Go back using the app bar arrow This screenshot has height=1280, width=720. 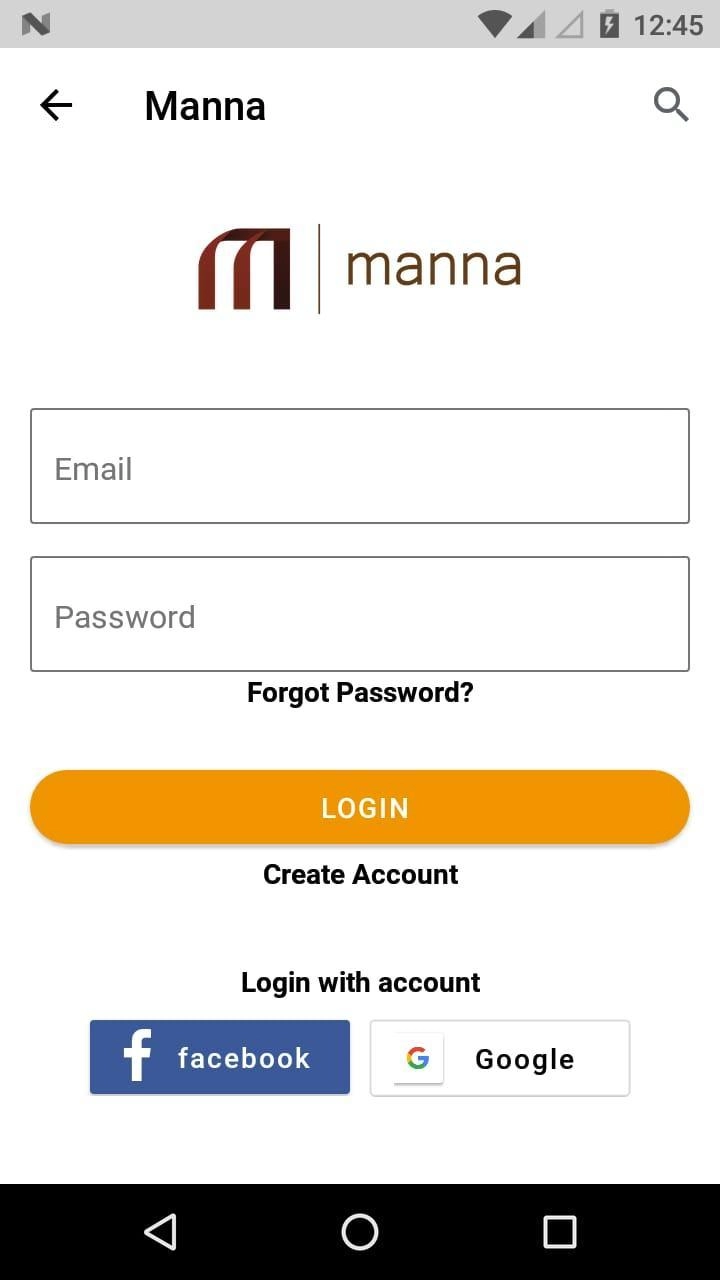[x=56, y=105]
